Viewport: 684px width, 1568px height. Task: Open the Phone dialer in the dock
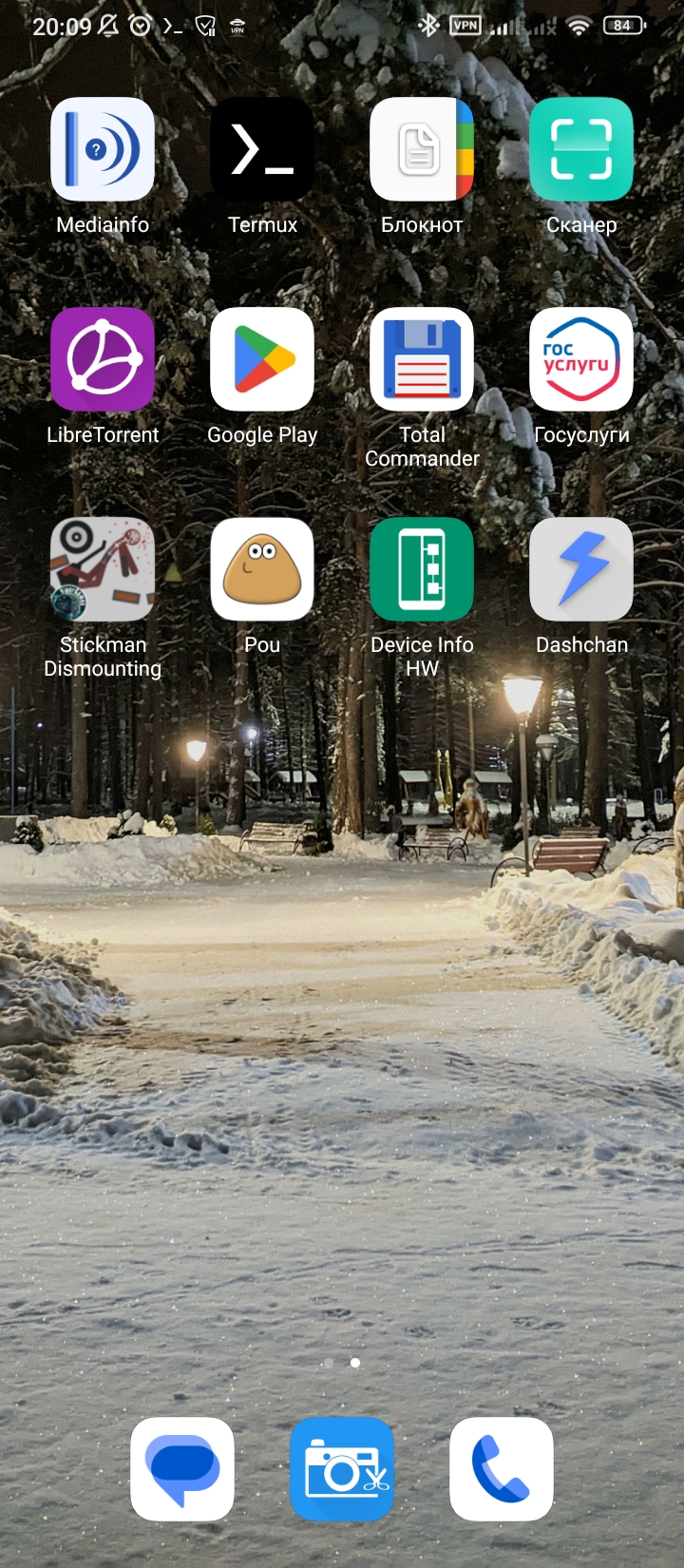point(502,1469)
